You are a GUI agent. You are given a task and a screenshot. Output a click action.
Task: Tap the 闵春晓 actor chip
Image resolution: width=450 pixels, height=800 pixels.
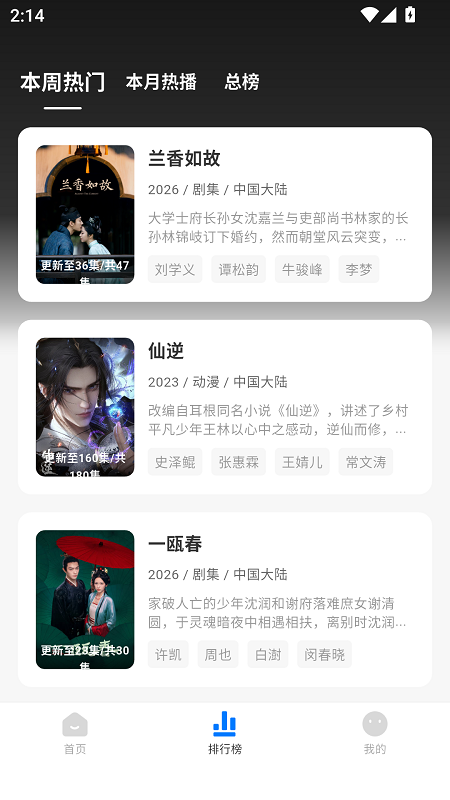pyautogui.click(x=324, y=654)
